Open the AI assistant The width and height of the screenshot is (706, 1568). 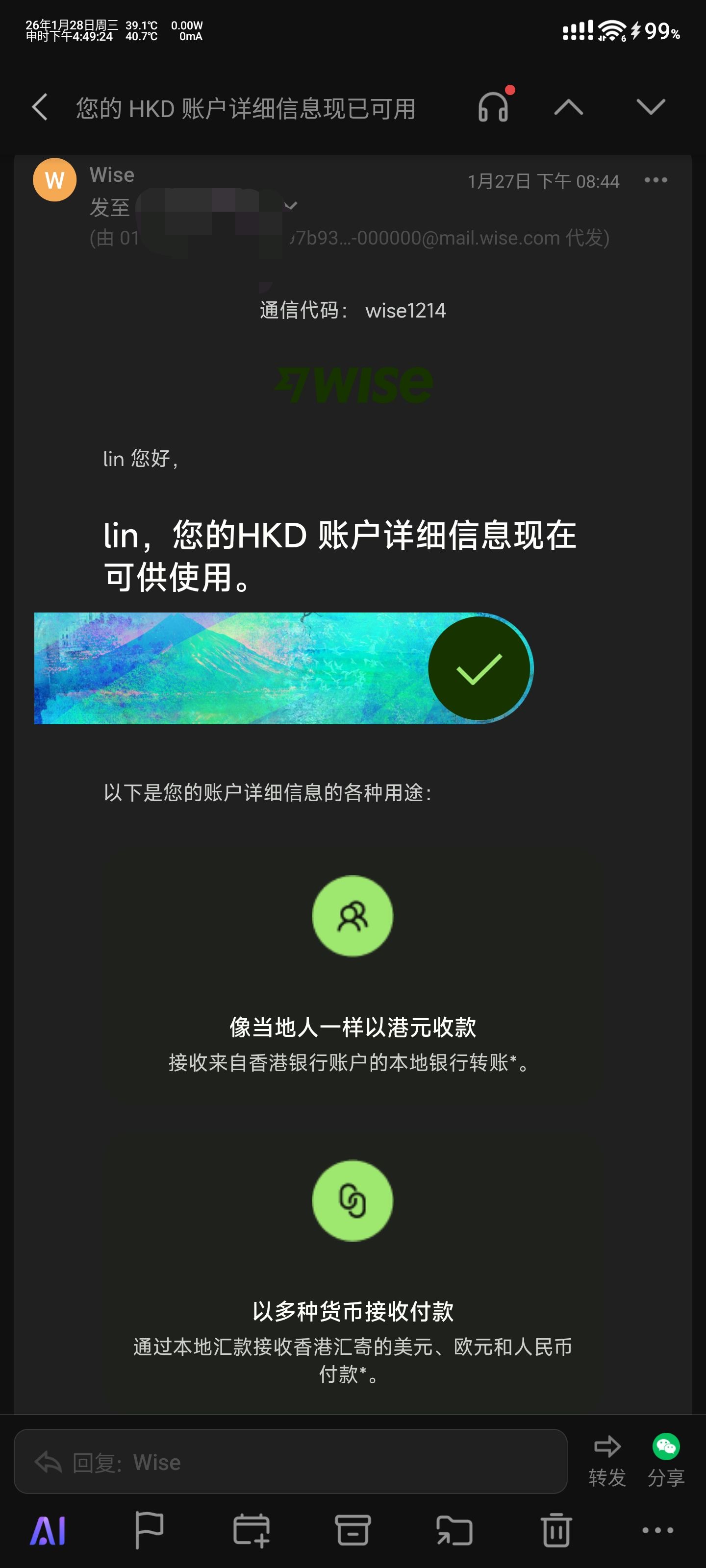[48, 1531]
